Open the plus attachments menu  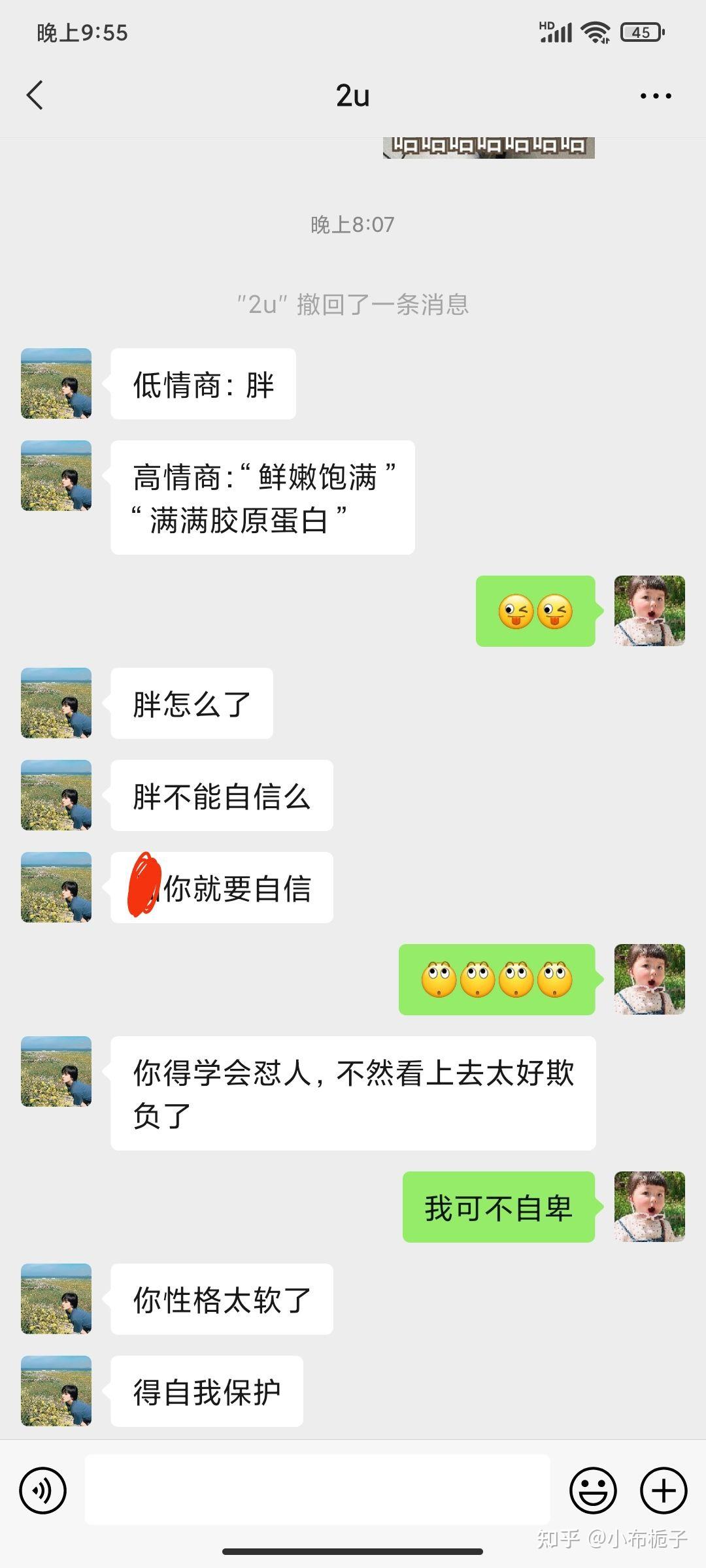click(663, 1490)
